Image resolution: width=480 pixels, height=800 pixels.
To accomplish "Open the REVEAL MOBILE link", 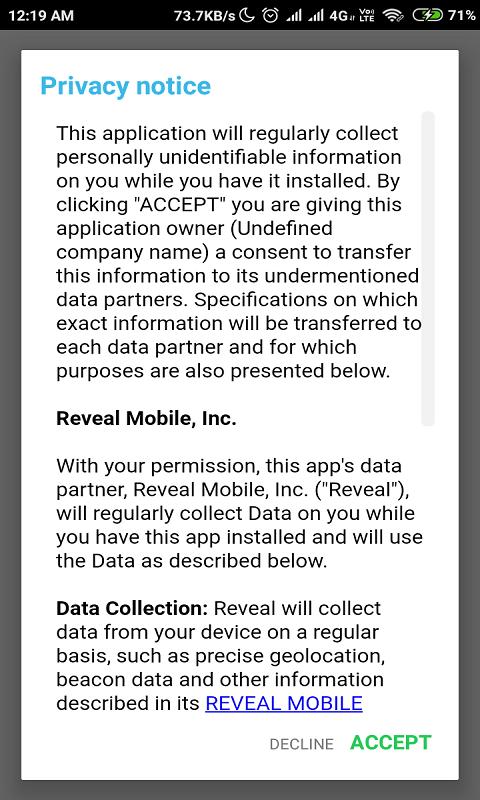I will [284, 703].
